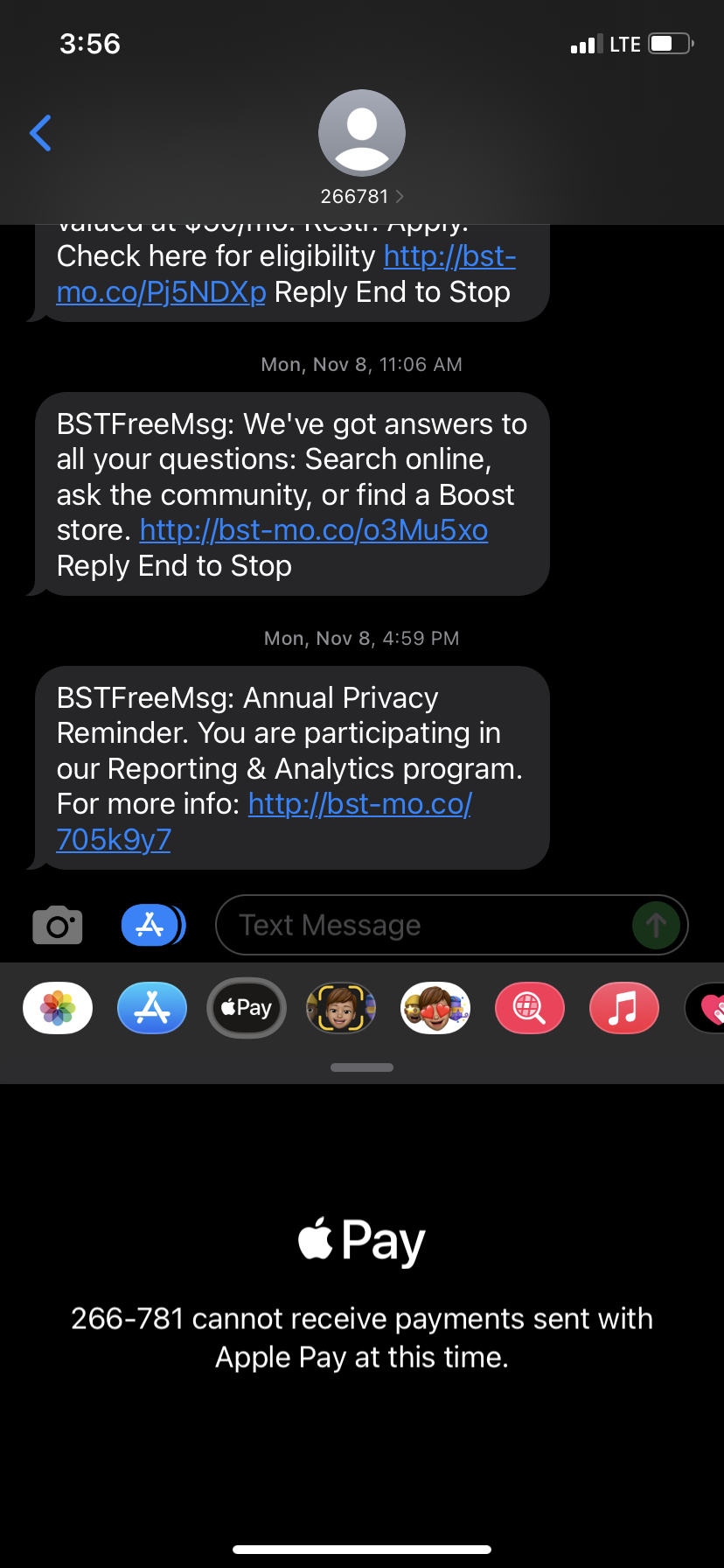This screenshot has width=724, height=1568.
Task: Go back to the messages list
Action: pyautogui.click(x=41, y=133)
